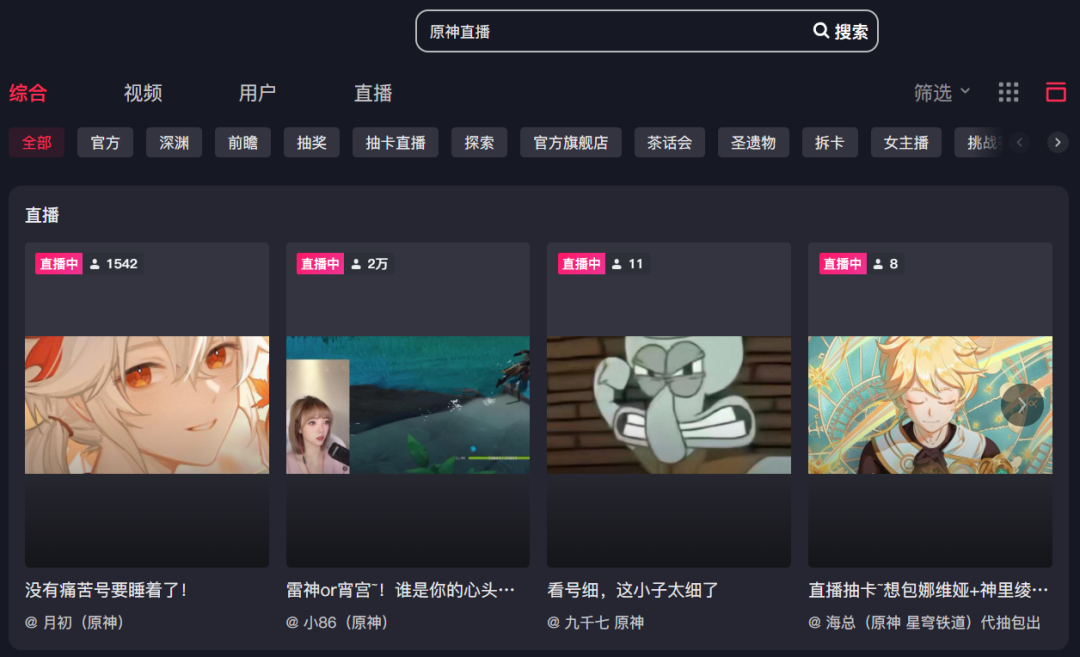
Task: Open 月初（原神）livestream card
Action: click(147, 405)
